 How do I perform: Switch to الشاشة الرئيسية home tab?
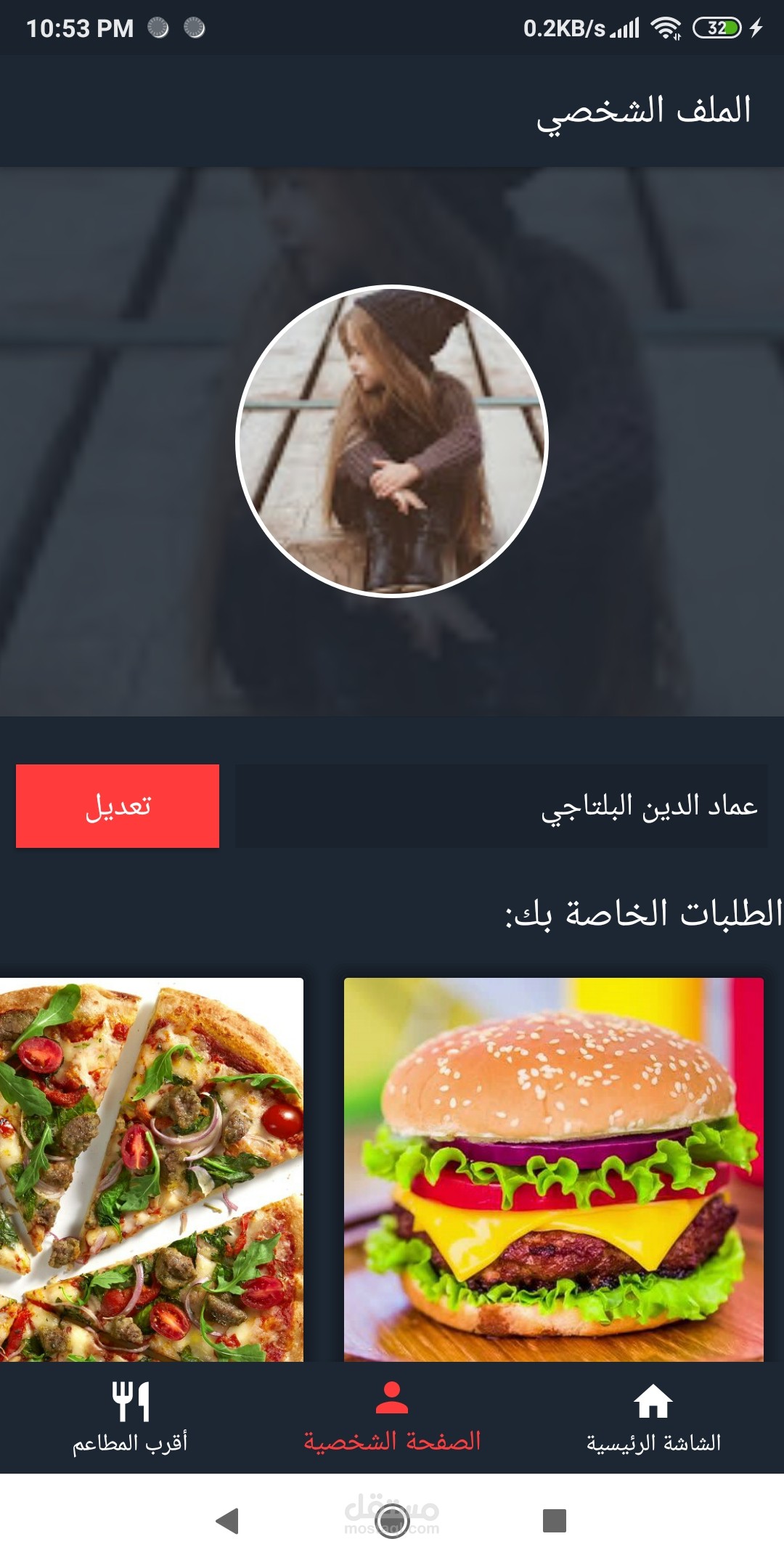coord(653,1418)
